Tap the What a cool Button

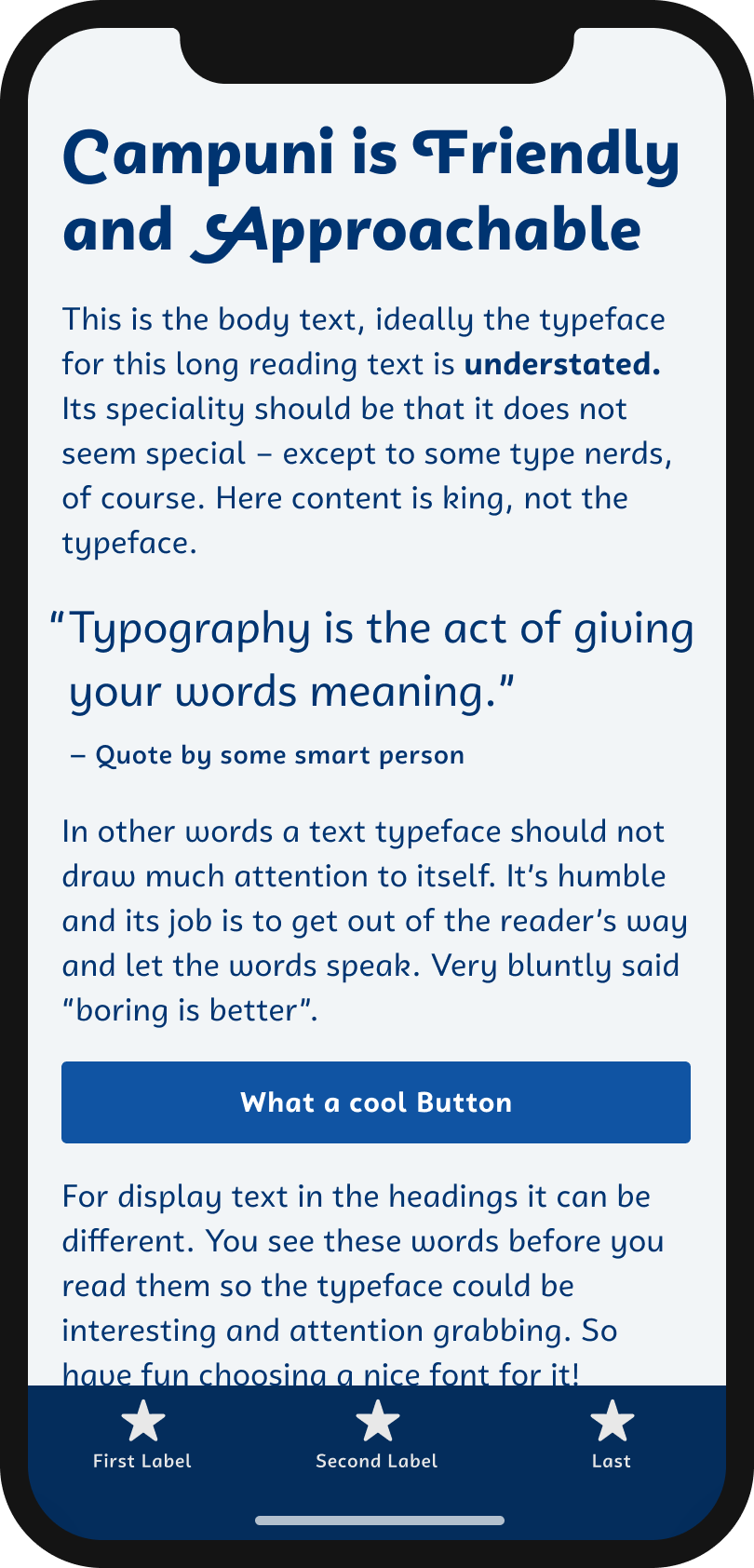pyautogui.click(x=376, y=1102)
